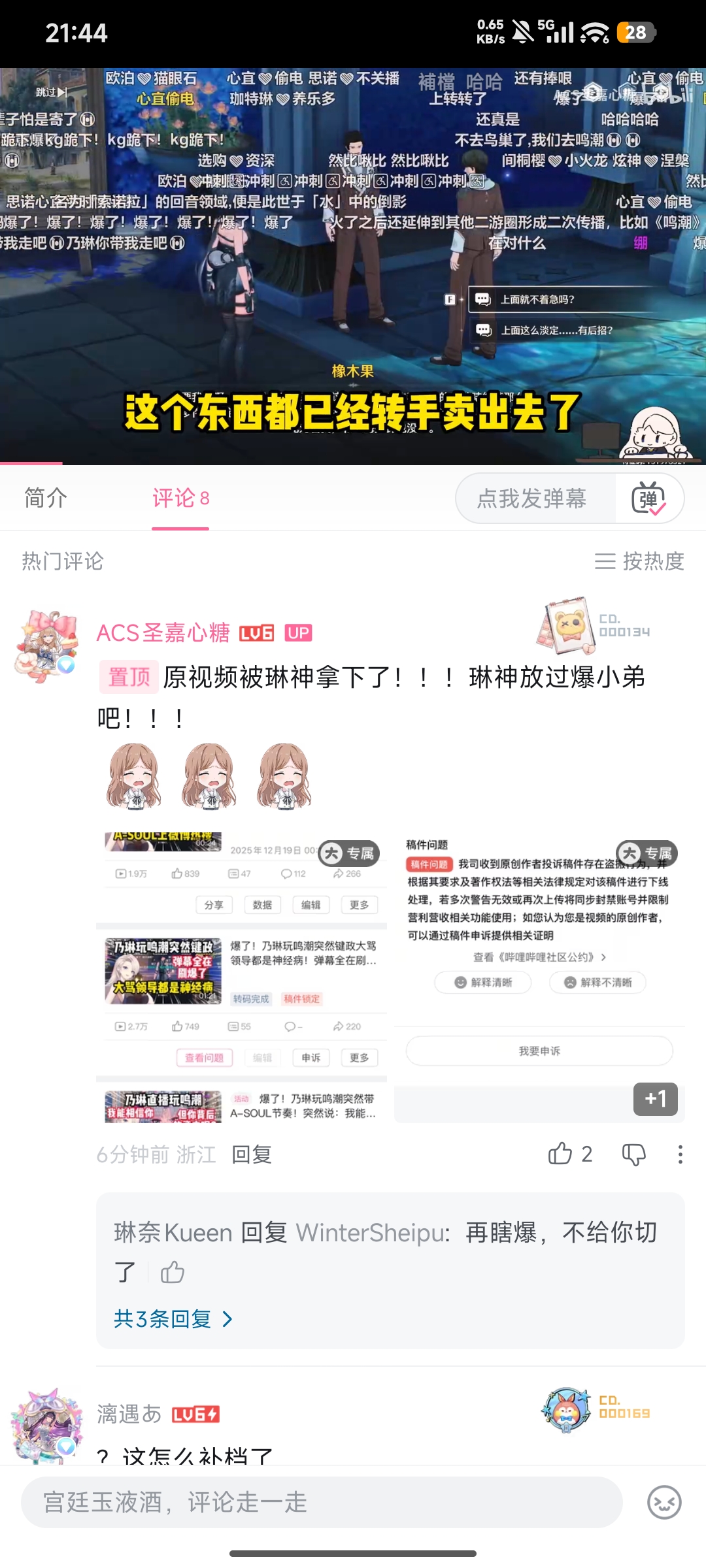Like 琳奈Kueen's reply
The height and width of the screenshot is (1568, 706).
[173, 1272]
